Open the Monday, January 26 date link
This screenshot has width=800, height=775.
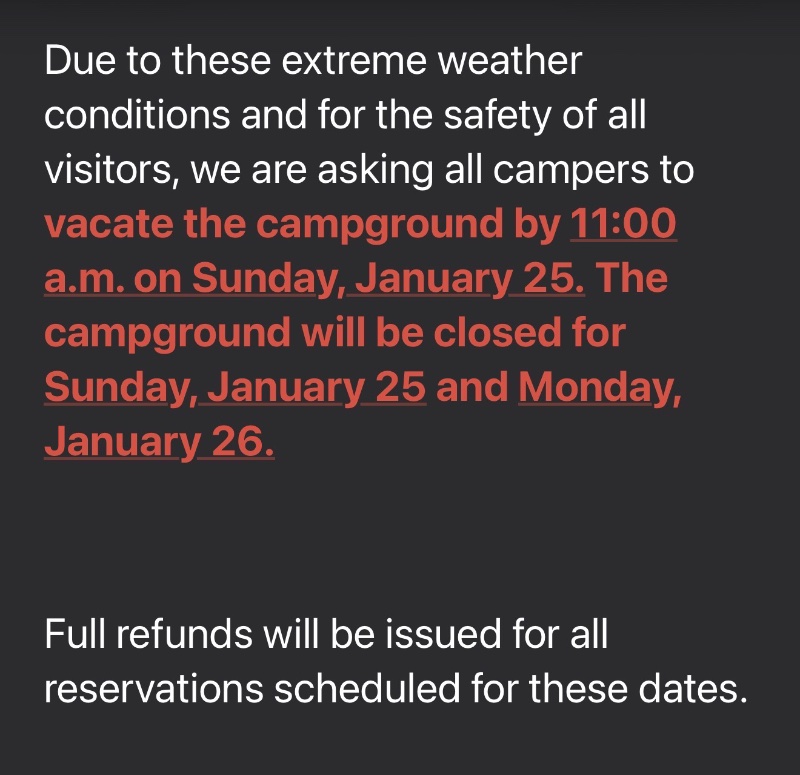[599, 387]
